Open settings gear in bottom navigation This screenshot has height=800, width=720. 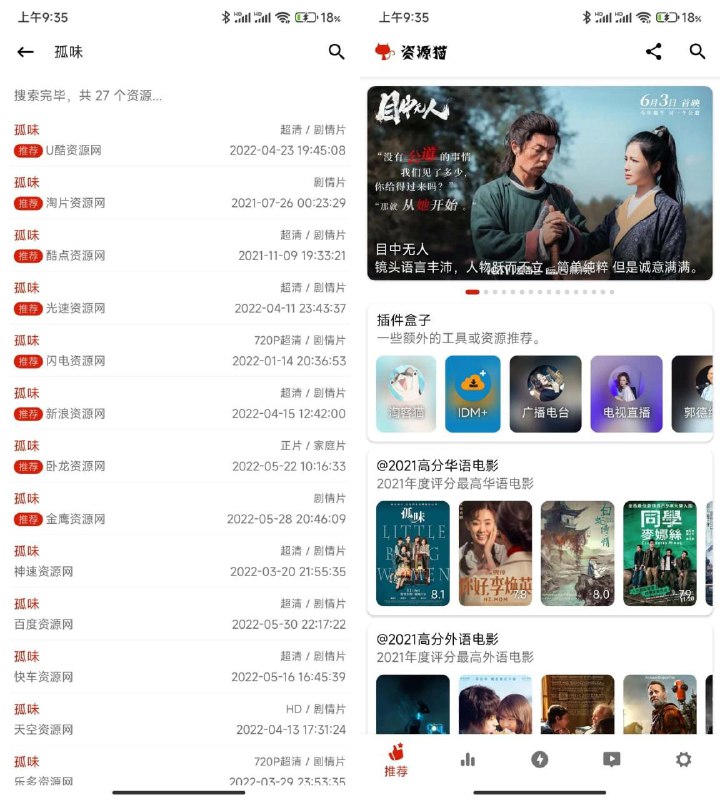[x=683, y=760]
